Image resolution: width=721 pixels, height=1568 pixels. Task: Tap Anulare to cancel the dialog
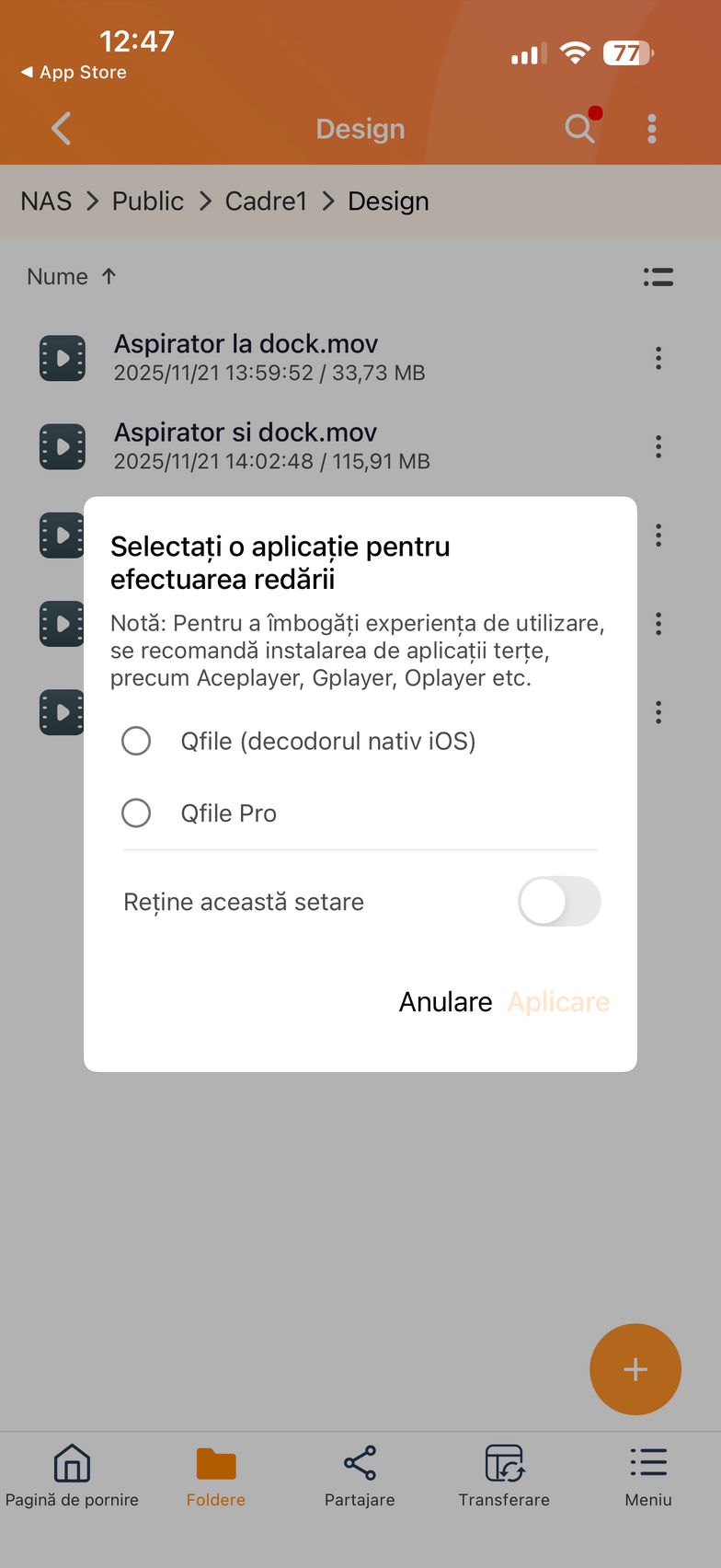tap(445, 1002)
